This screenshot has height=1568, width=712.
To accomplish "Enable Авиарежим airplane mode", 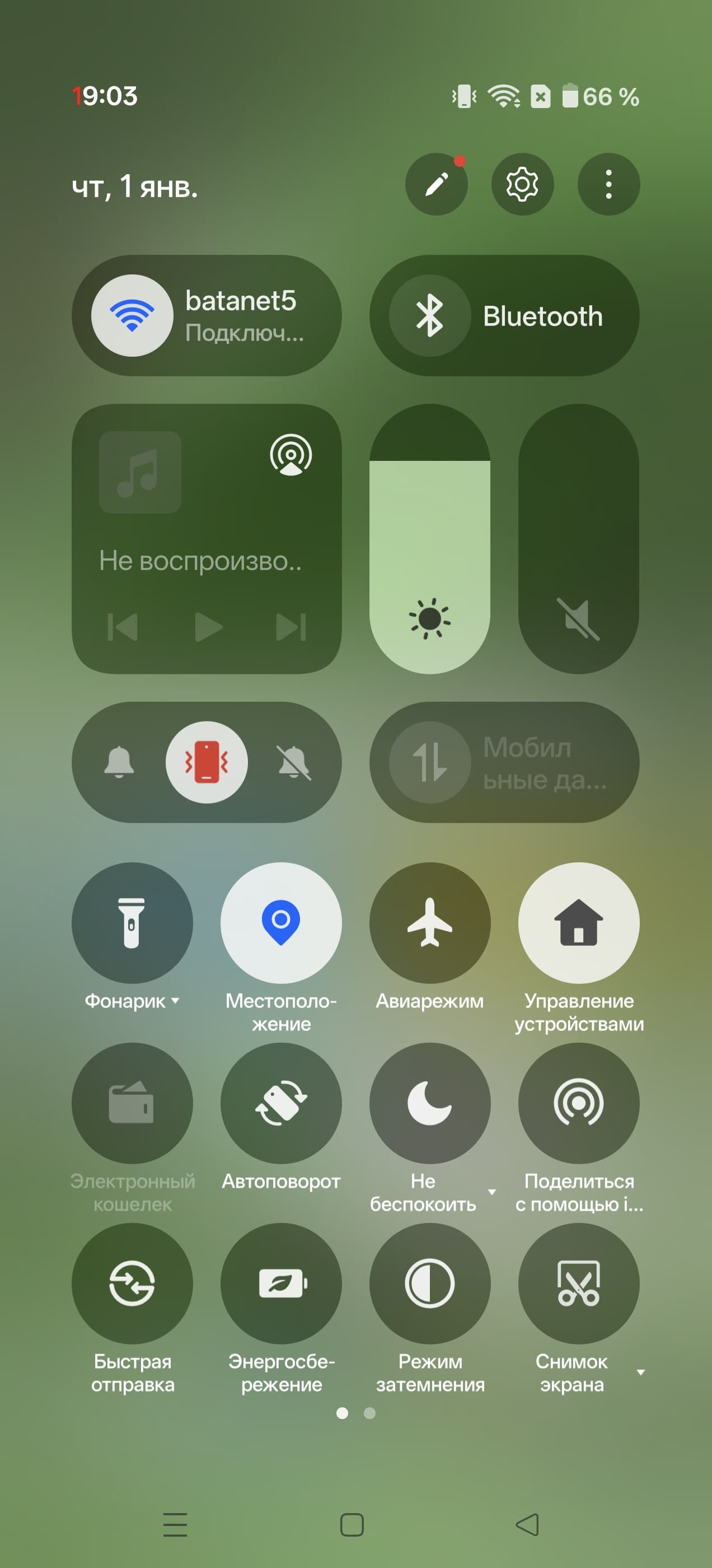I will pos(430,922).
